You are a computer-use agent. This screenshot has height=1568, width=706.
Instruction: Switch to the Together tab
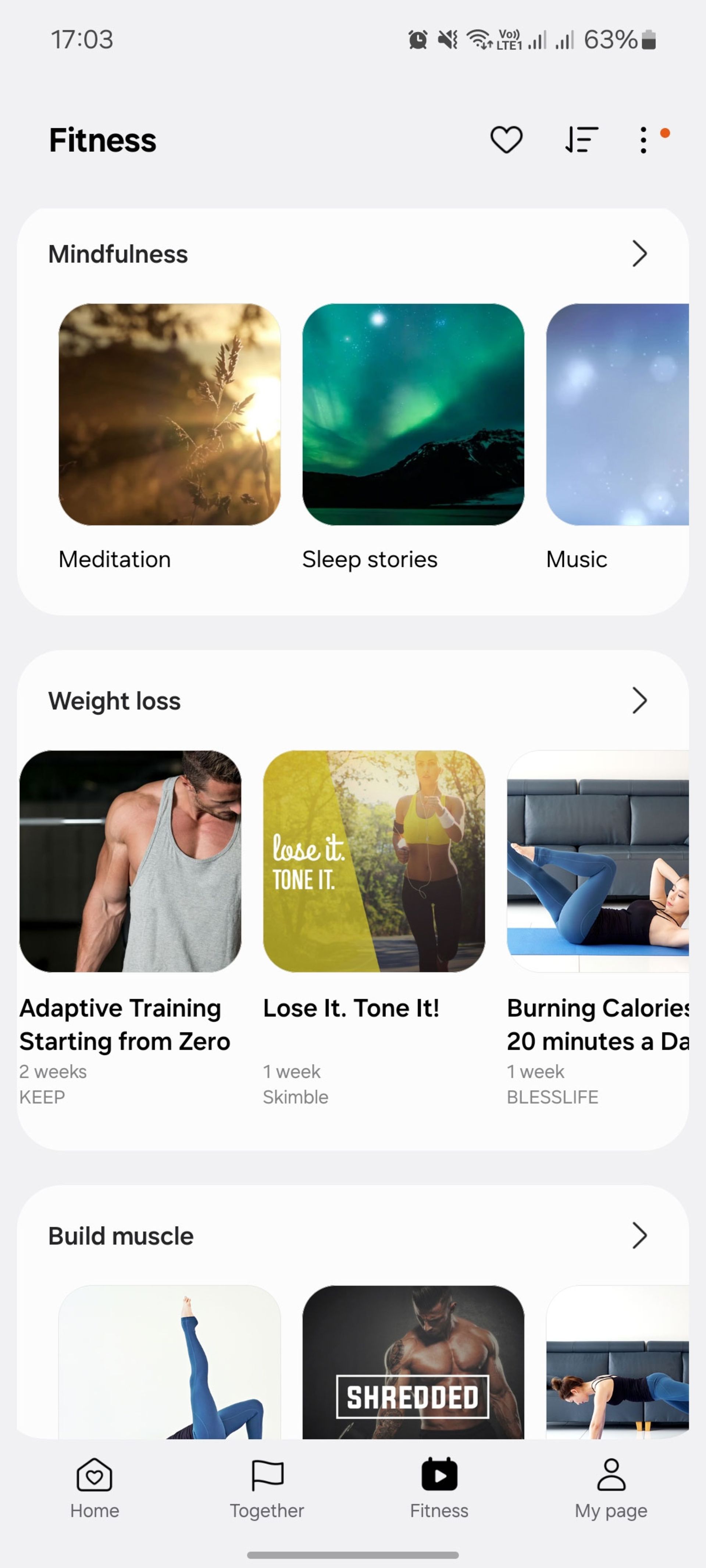point(267,1486)
